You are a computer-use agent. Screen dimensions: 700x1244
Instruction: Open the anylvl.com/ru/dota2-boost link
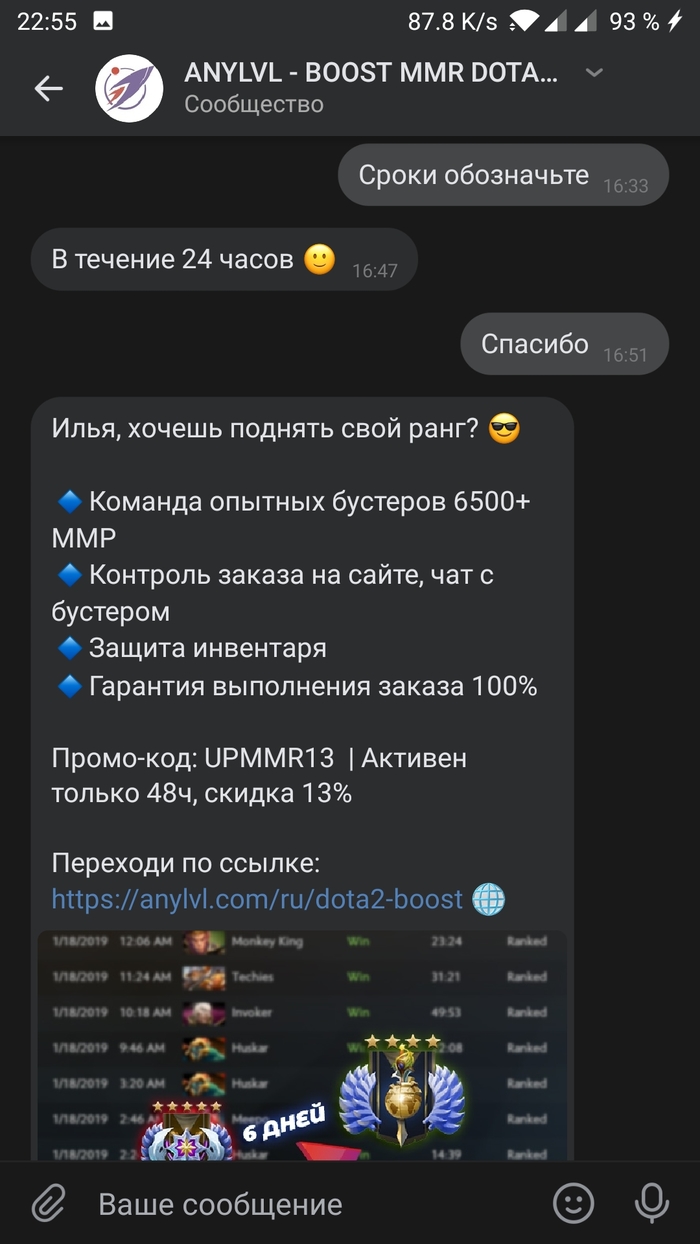[x=257, y=899]
